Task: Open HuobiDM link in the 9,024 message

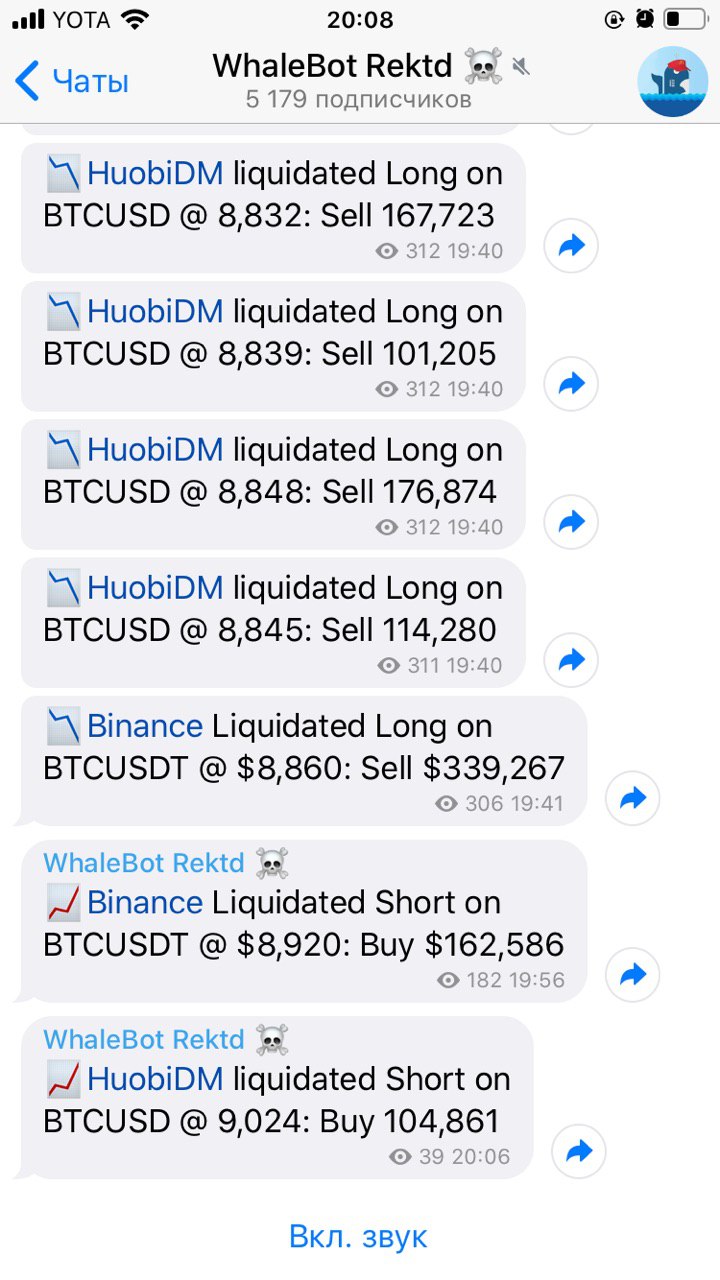Action: coord(155,1079)
